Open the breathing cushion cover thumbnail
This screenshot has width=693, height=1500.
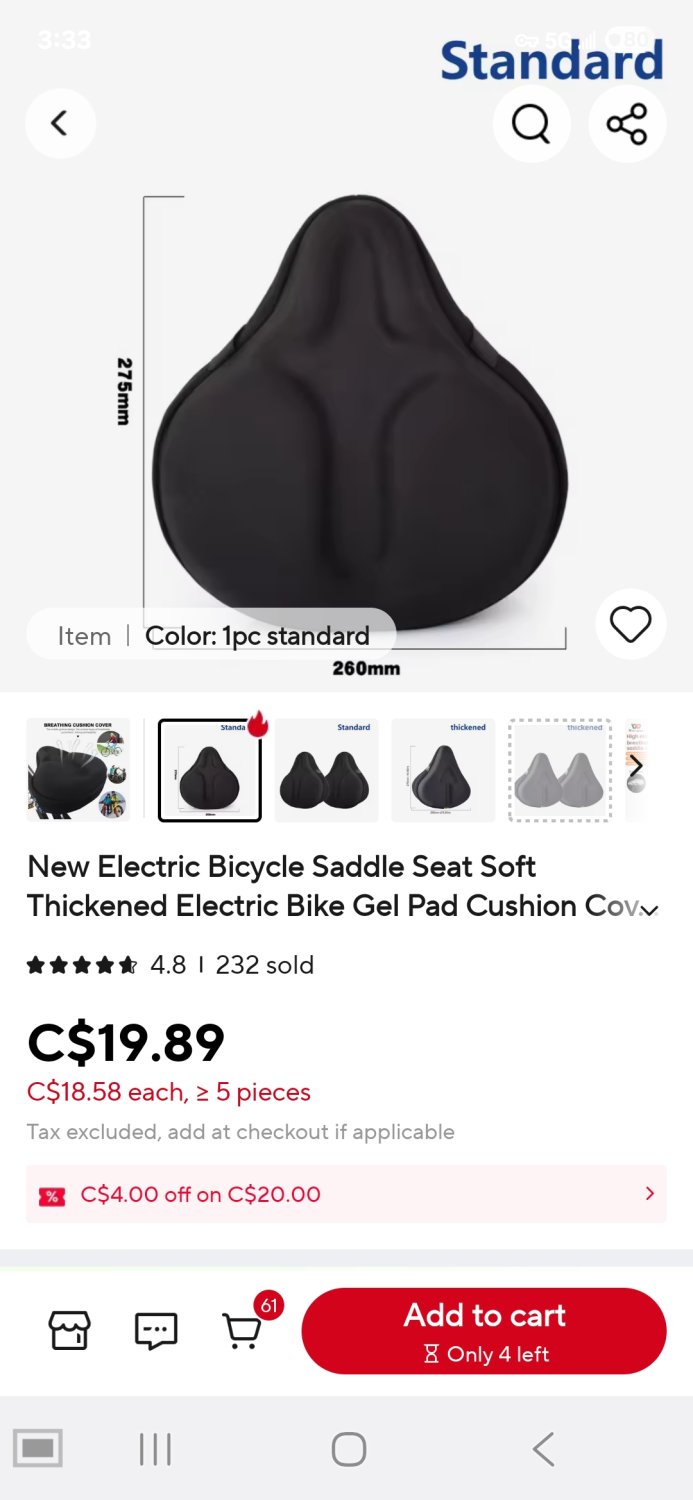point(78,769)
